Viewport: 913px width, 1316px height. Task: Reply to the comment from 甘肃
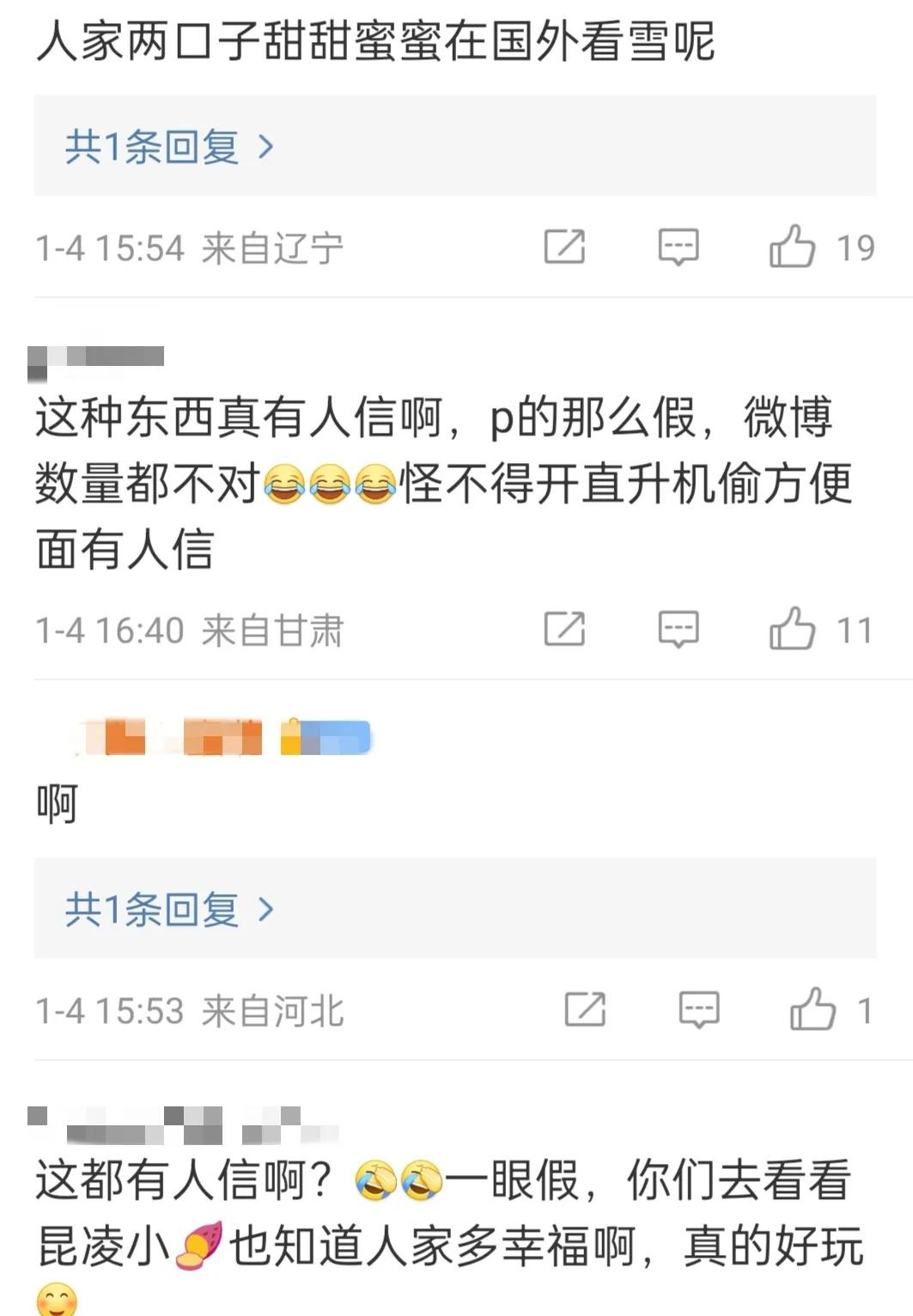pos(678,630)
